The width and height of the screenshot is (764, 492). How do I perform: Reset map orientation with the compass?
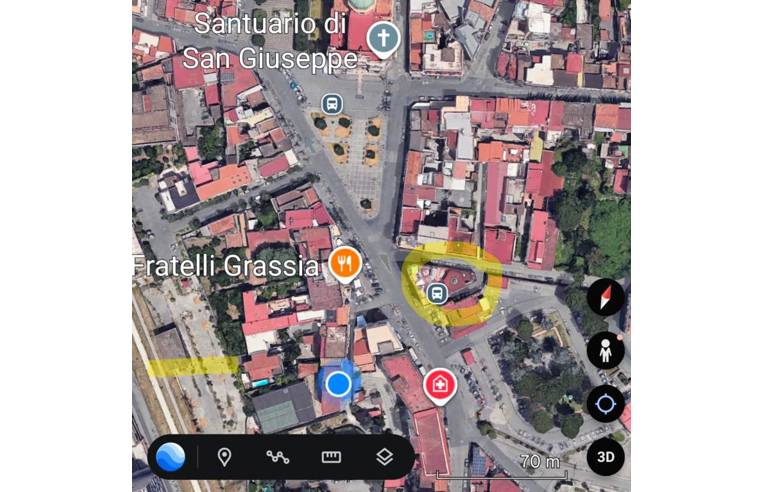tap(605, 297)
